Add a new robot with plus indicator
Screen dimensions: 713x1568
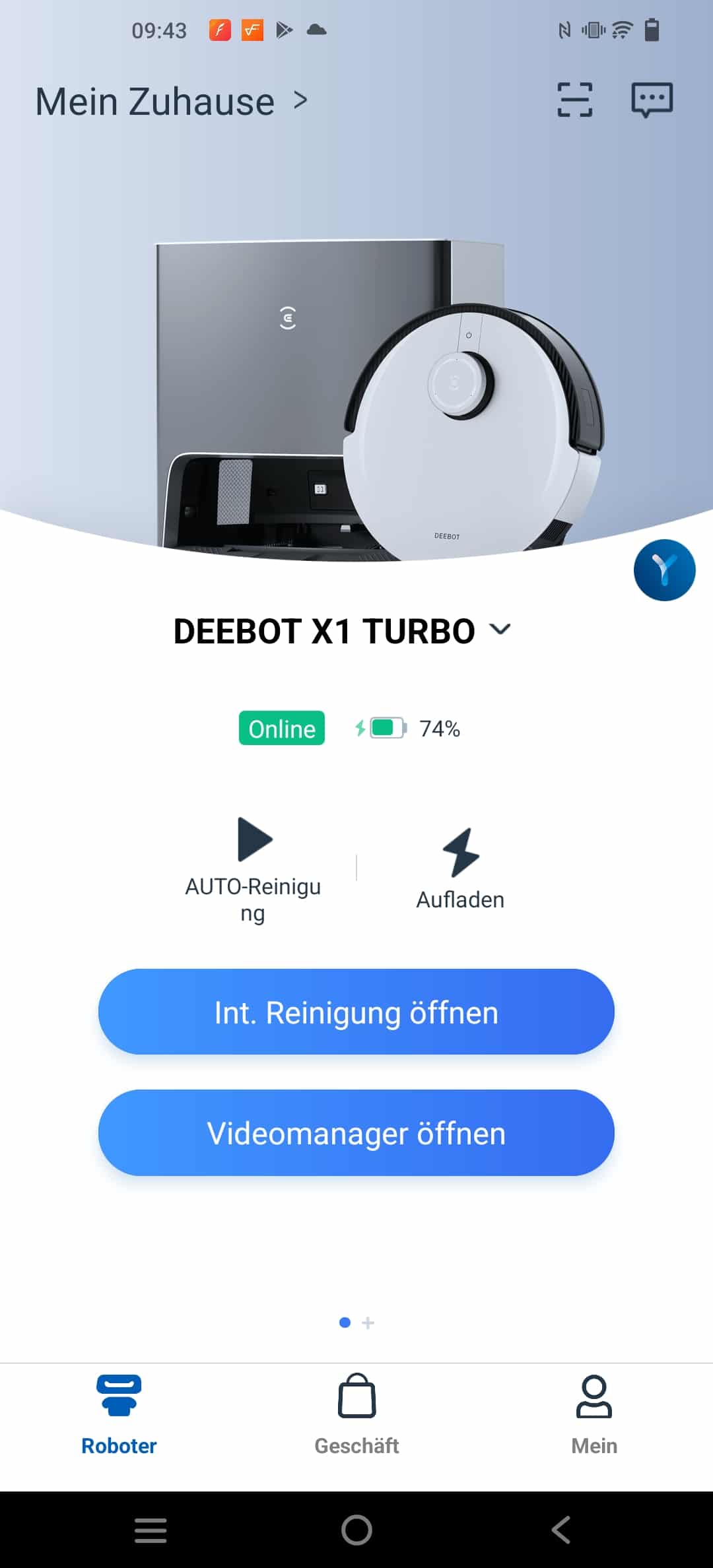tap(368, 1323)
